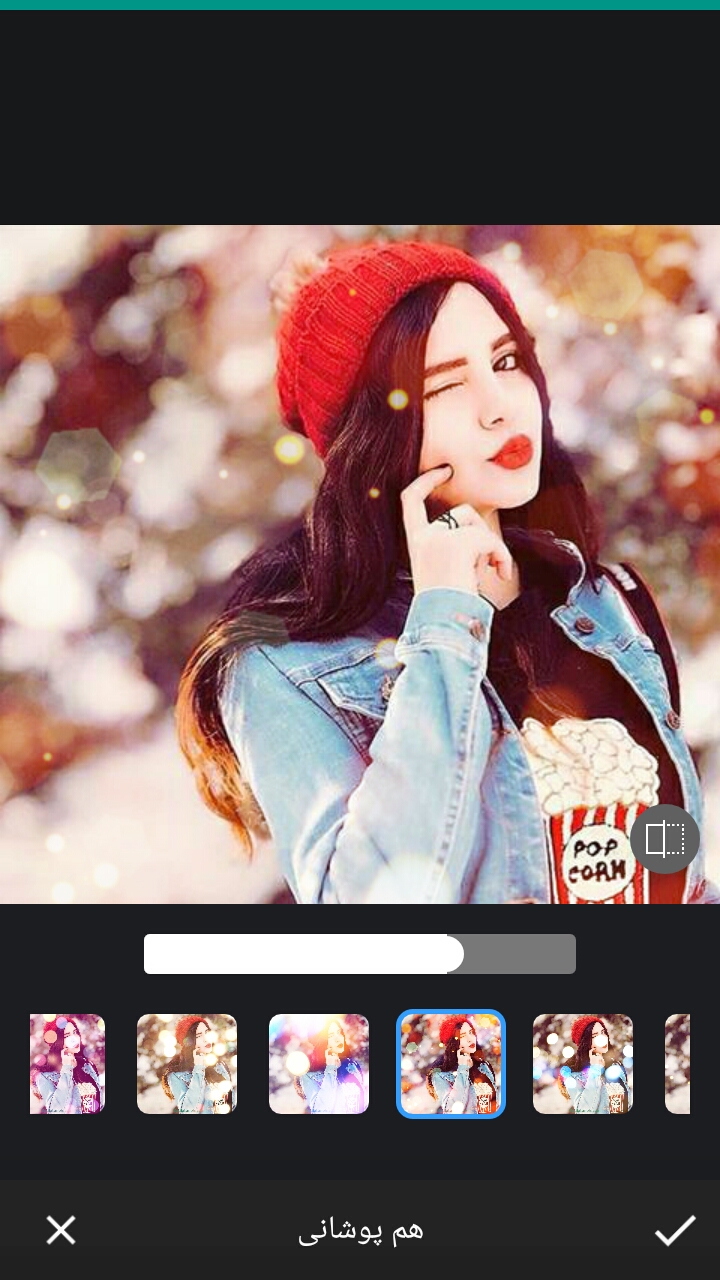Select the pink-toned overlay thumbnail

(67, 1064)
